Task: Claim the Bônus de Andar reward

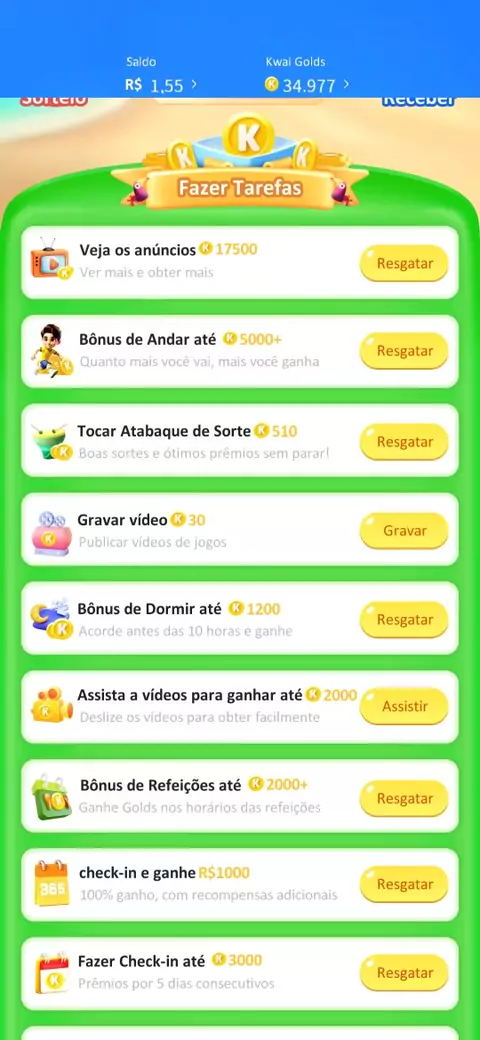Action: point(404,351)
